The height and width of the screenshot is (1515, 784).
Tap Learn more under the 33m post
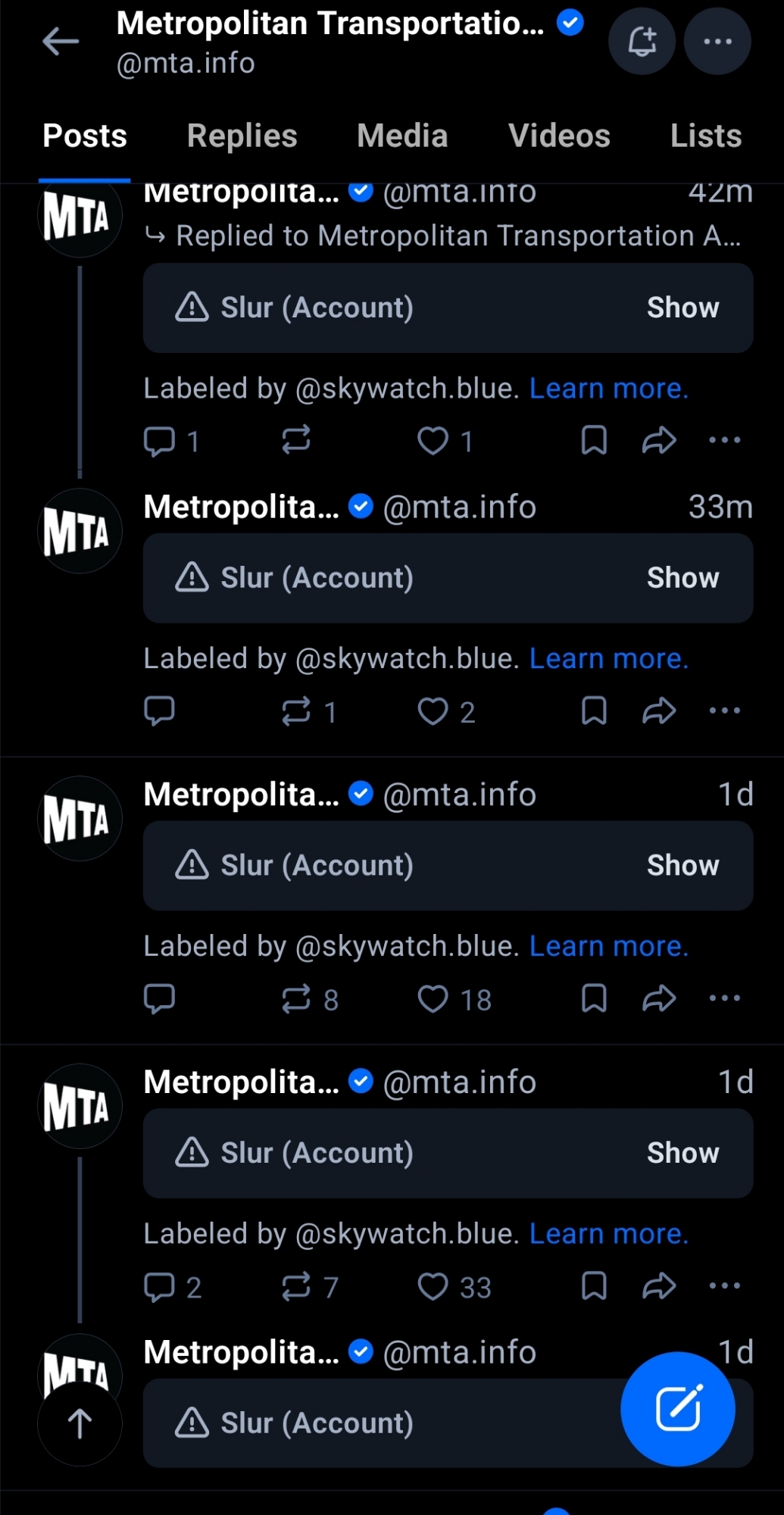[x=609, y=659]
